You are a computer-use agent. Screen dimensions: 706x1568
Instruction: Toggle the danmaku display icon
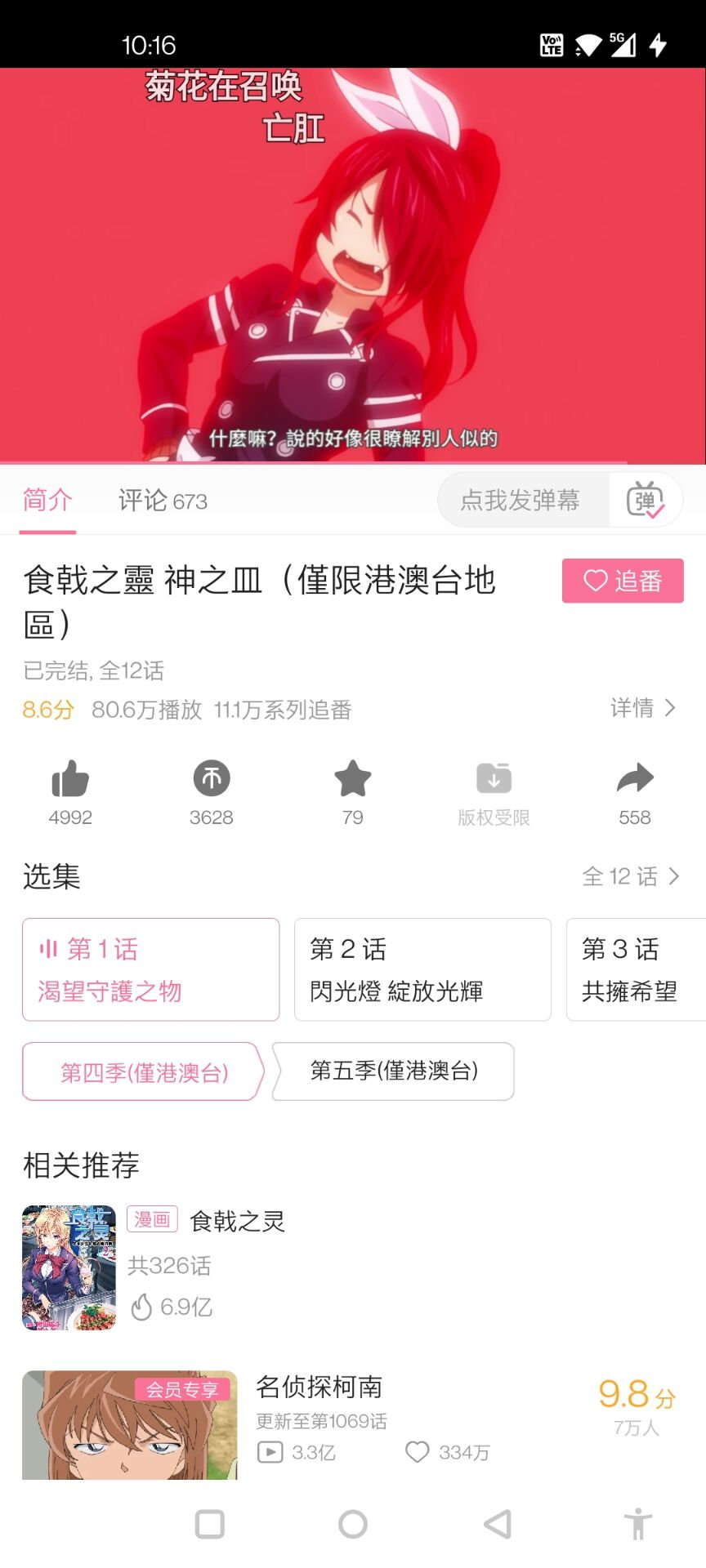[x=646, y=500]
